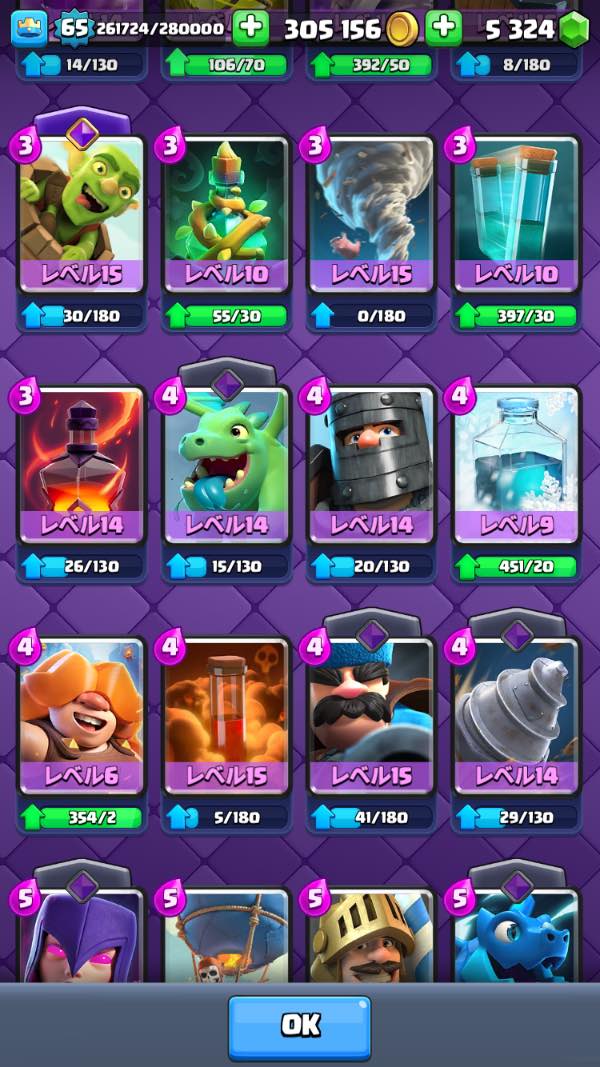This screenshot has height=1067, width=600.
Task: Select the Balloon card
Action: pyautogui.click(x=226, y=935)
